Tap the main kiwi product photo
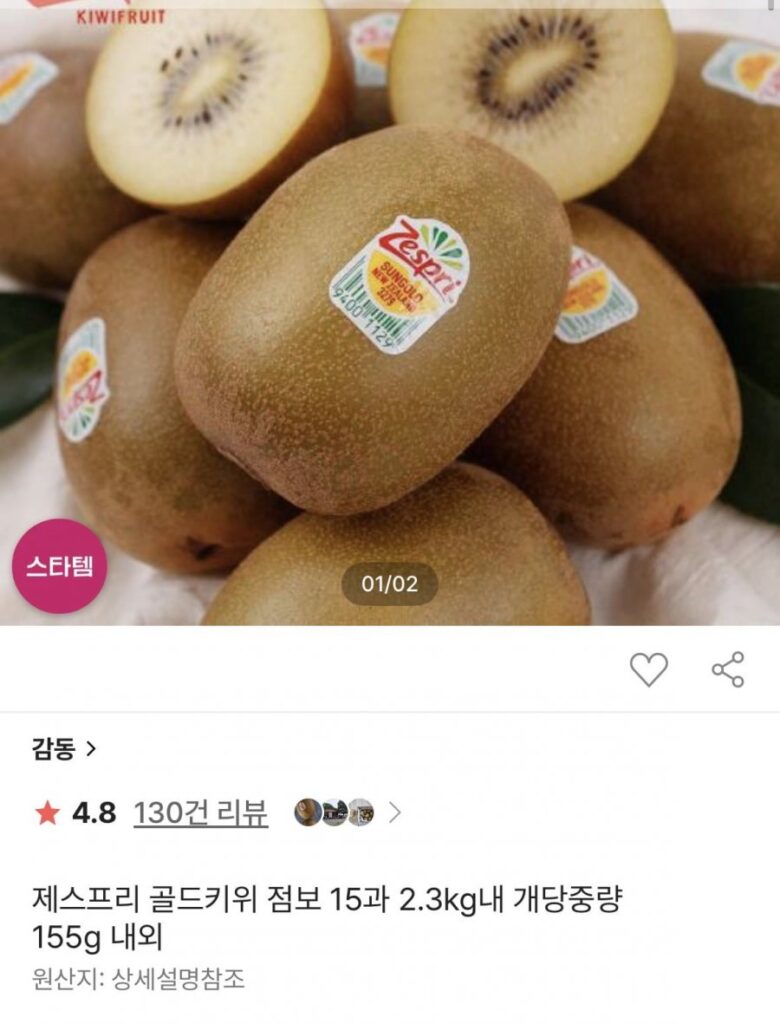780x1024 pixels. point(390,320)
